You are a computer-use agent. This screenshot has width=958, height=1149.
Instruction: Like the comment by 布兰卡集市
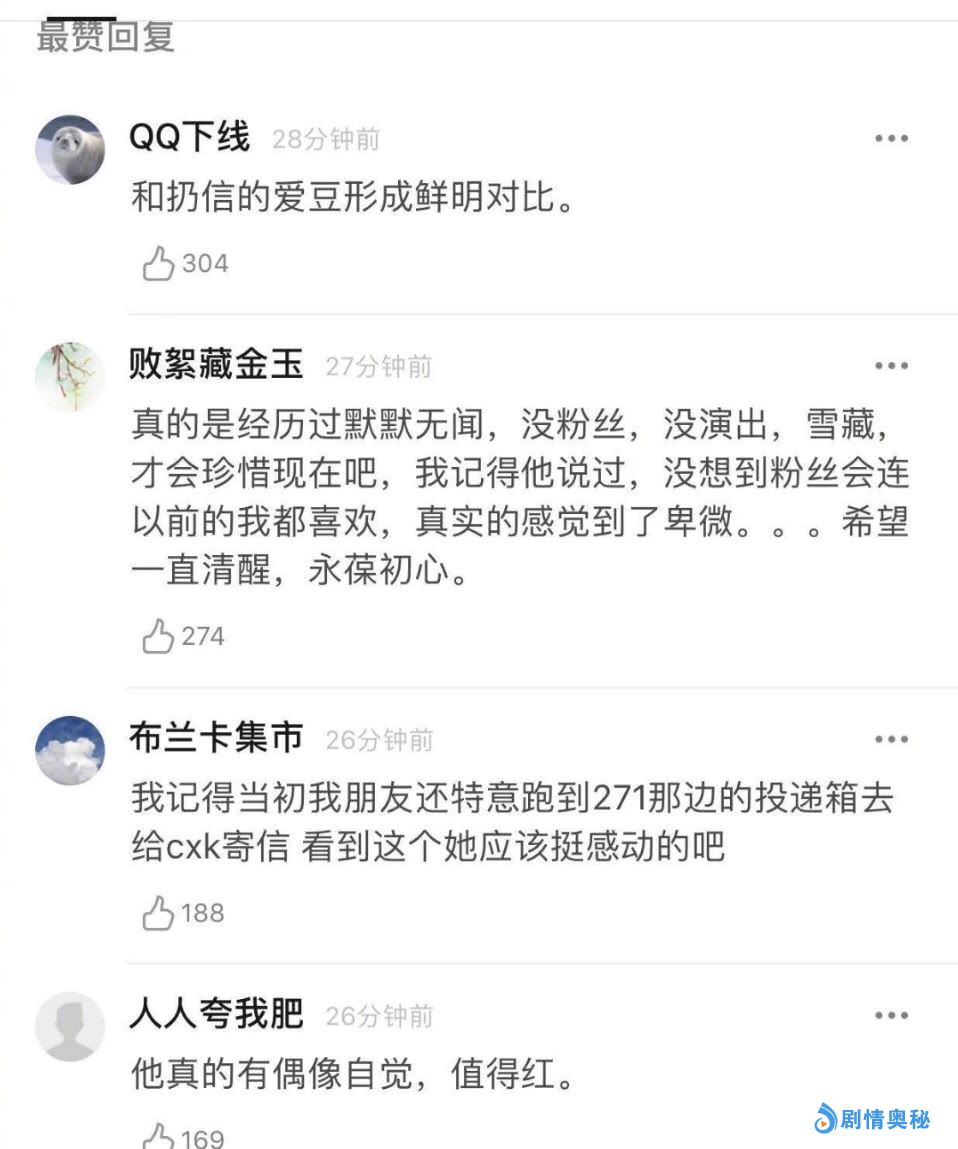159,913
